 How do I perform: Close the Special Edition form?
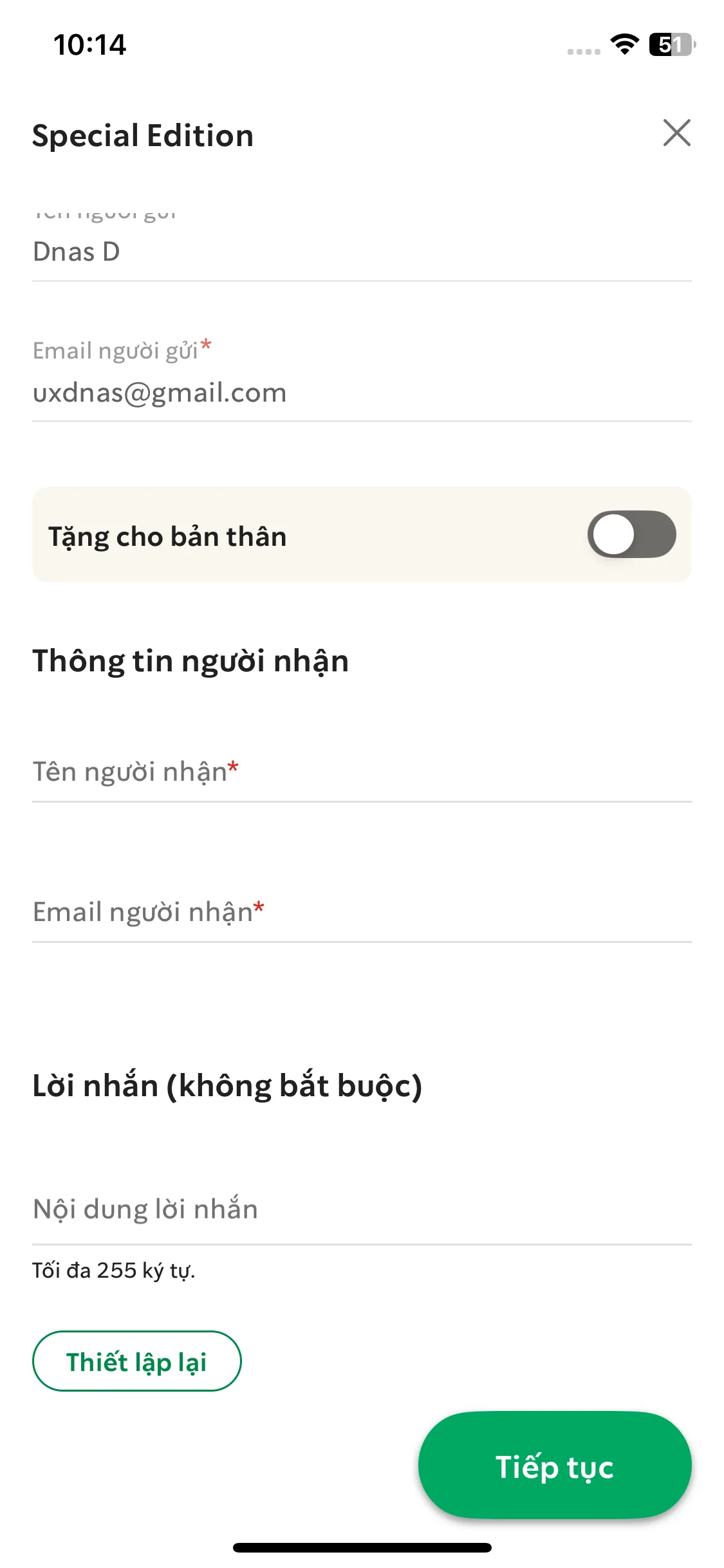[x=676, y=133]
